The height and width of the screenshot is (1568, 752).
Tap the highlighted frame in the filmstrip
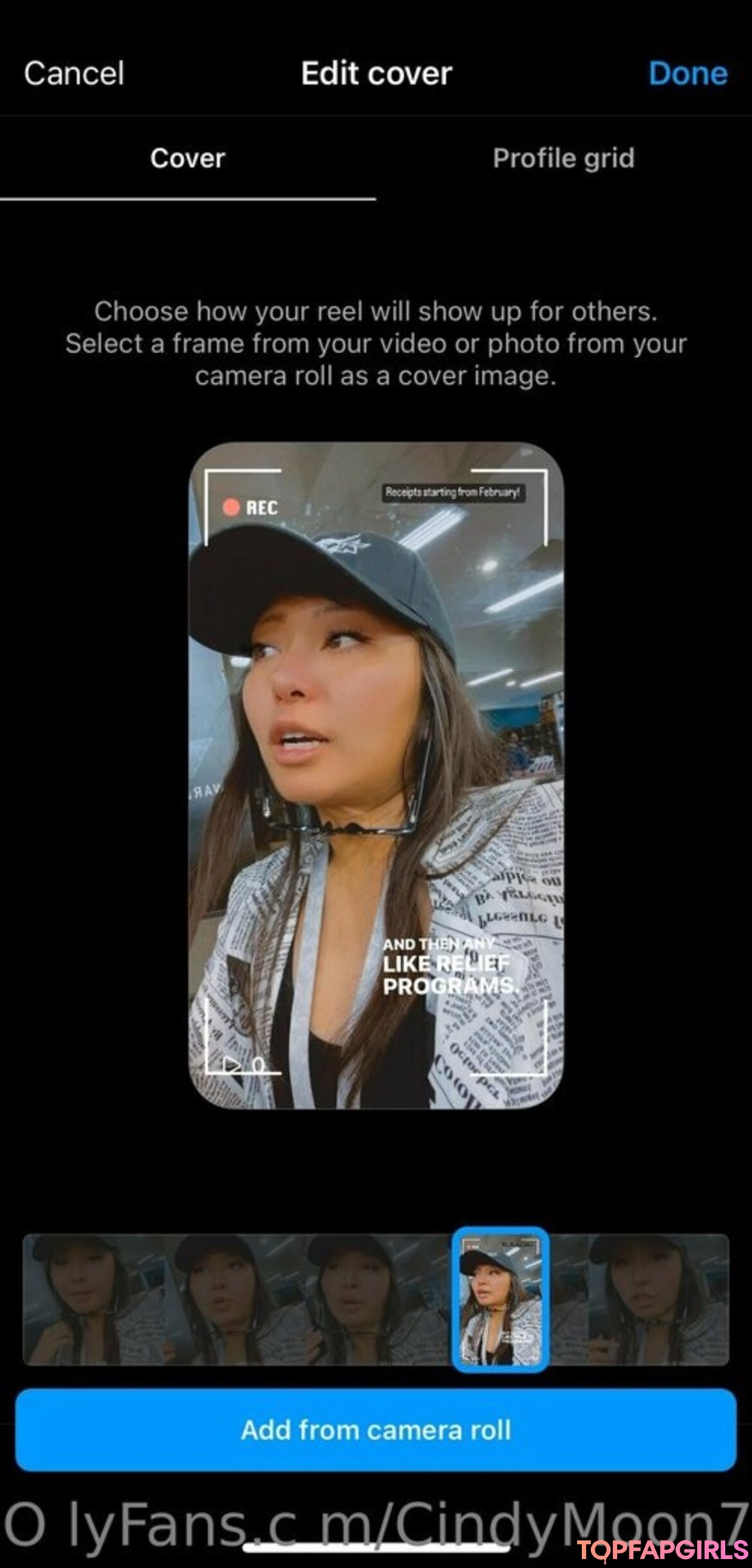[501, 1299]
